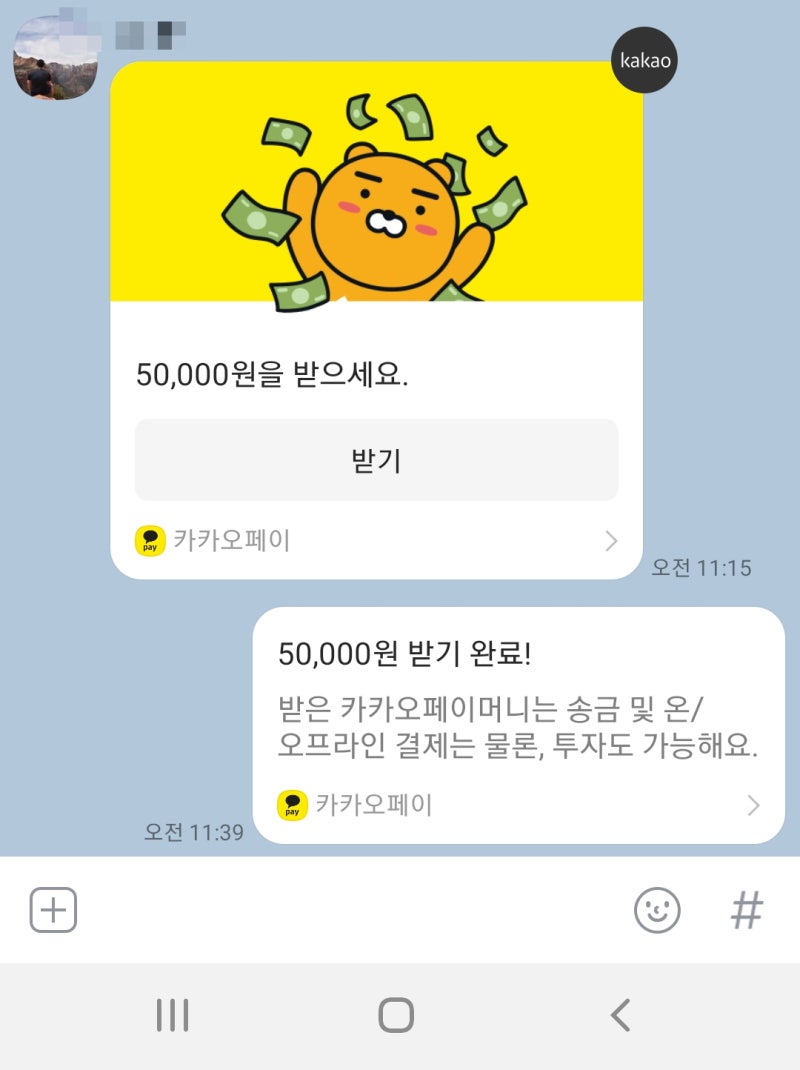Click the KakaoPay logo on the money message
Screen dimensions: 800x1070
pyautogui.click(x=151, y=541)
